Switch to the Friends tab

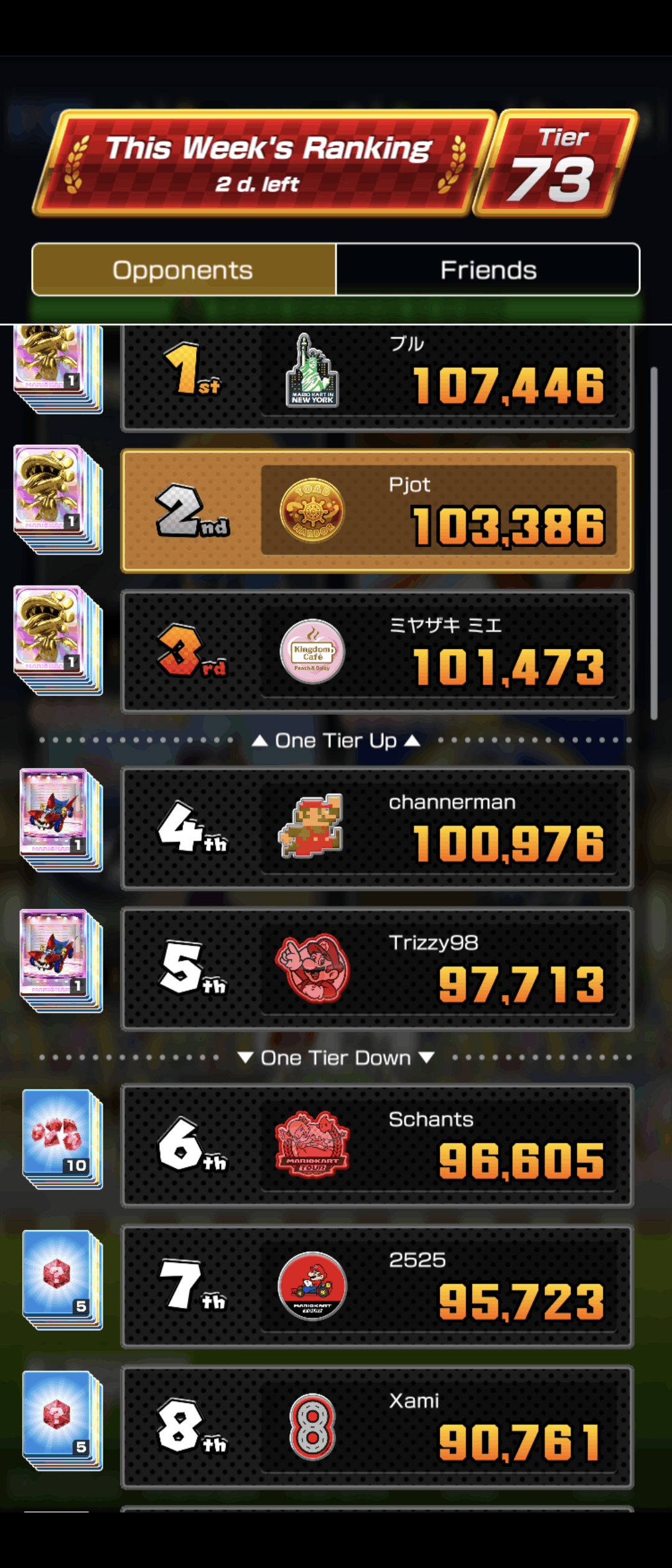488,269
